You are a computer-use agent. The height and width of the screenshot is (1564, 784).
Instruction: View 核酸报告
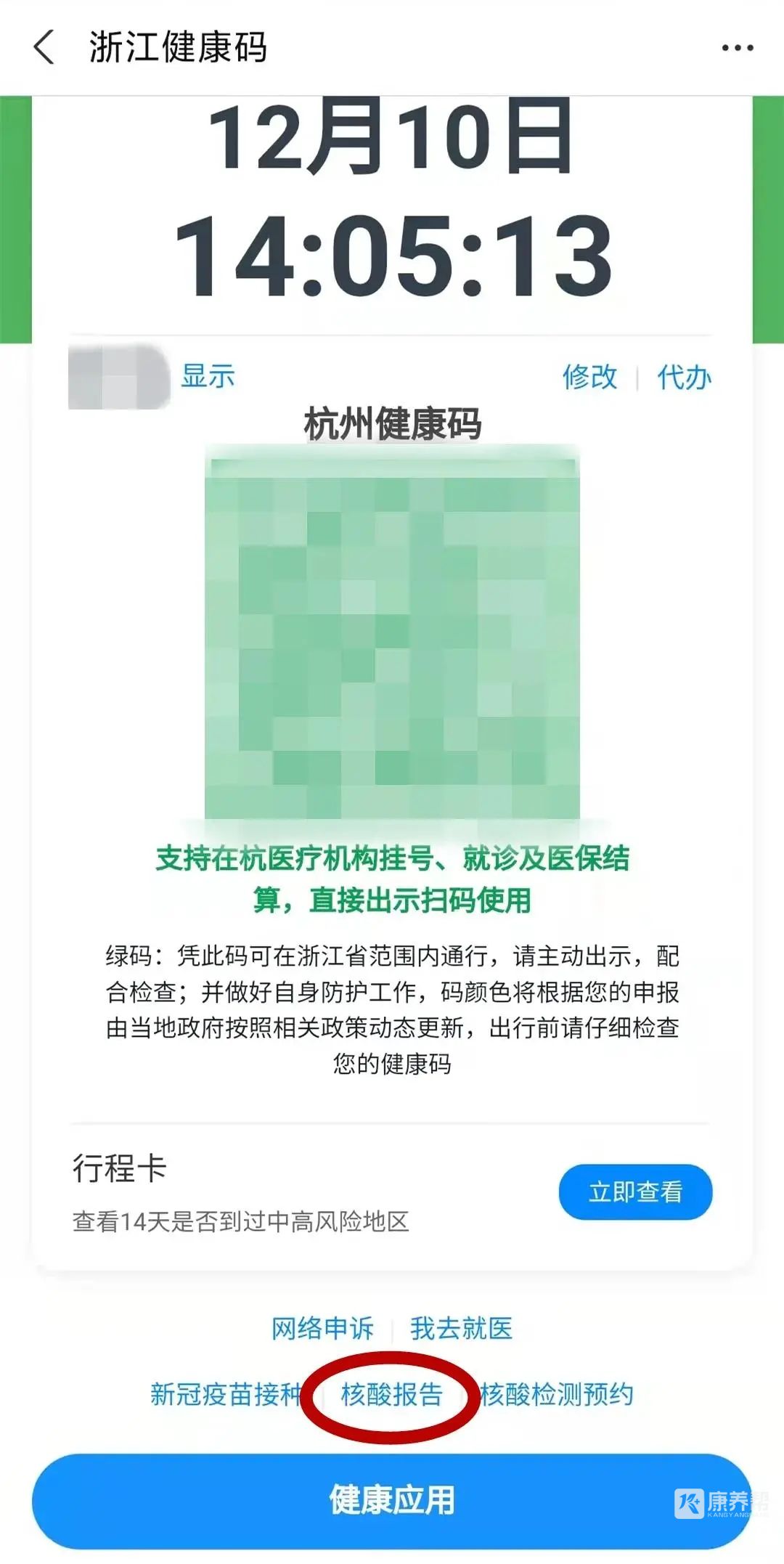(391, 1394)
